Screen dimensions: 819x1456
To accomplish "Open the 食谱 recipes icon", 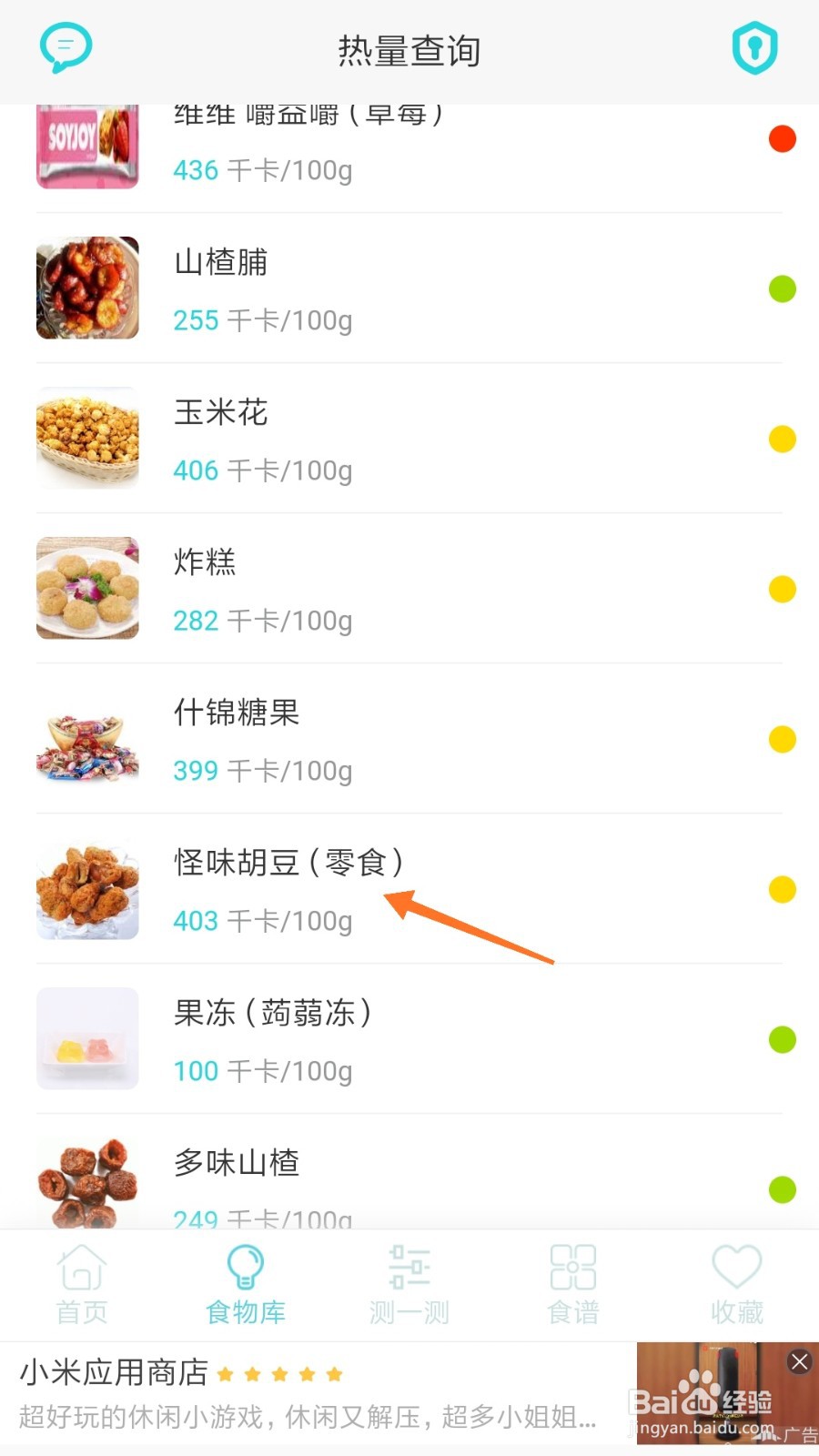I will tap(571, 1267).
